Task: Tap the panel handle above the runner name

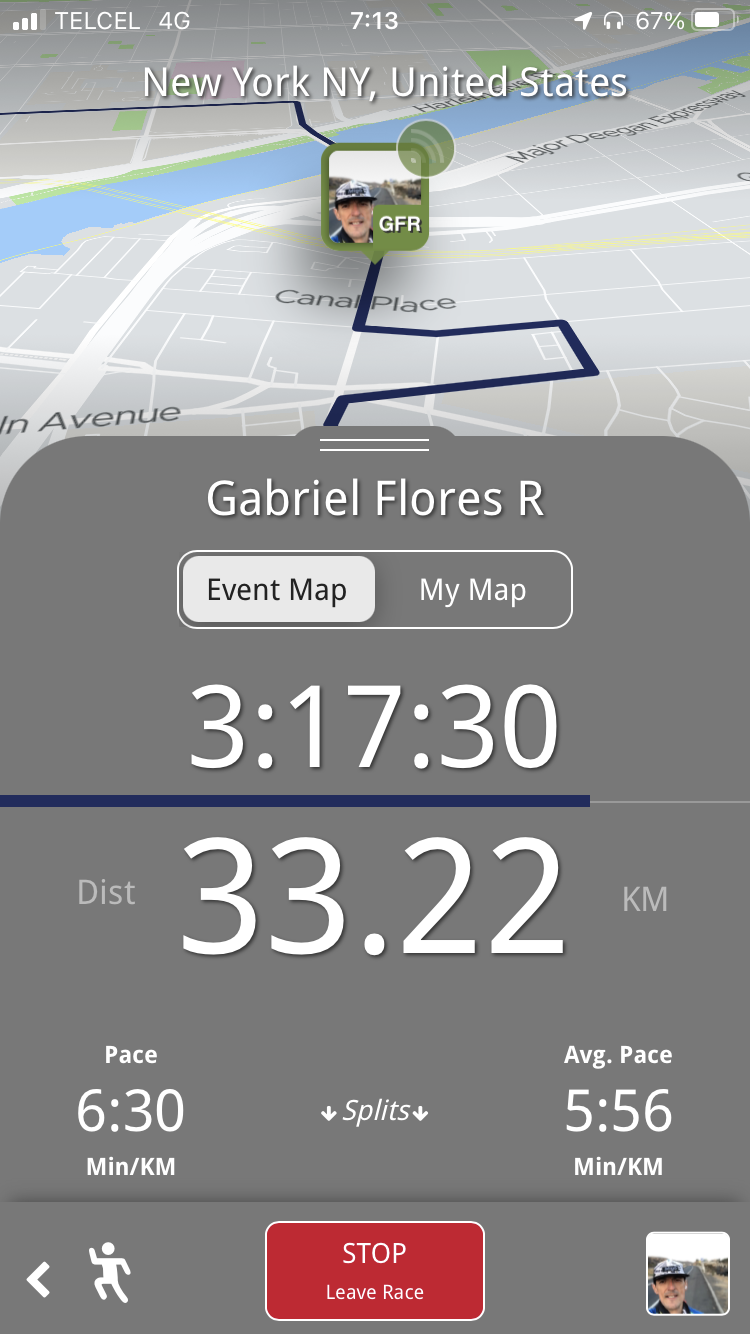Action: coord(375,444)
